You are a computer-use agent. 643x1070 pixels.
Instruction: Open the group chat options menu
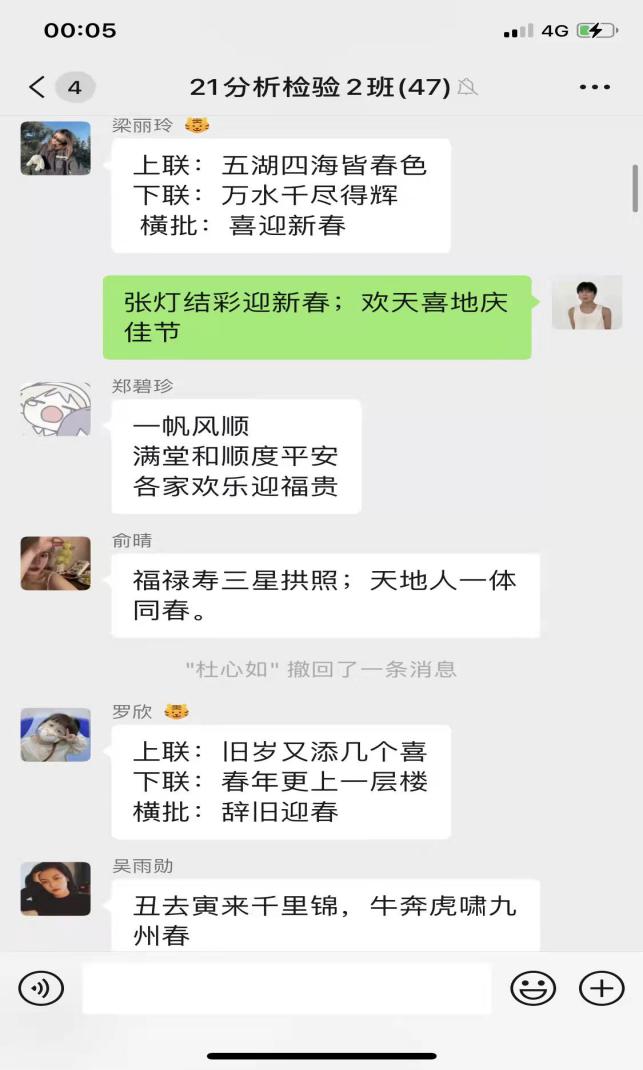[594, 88]
